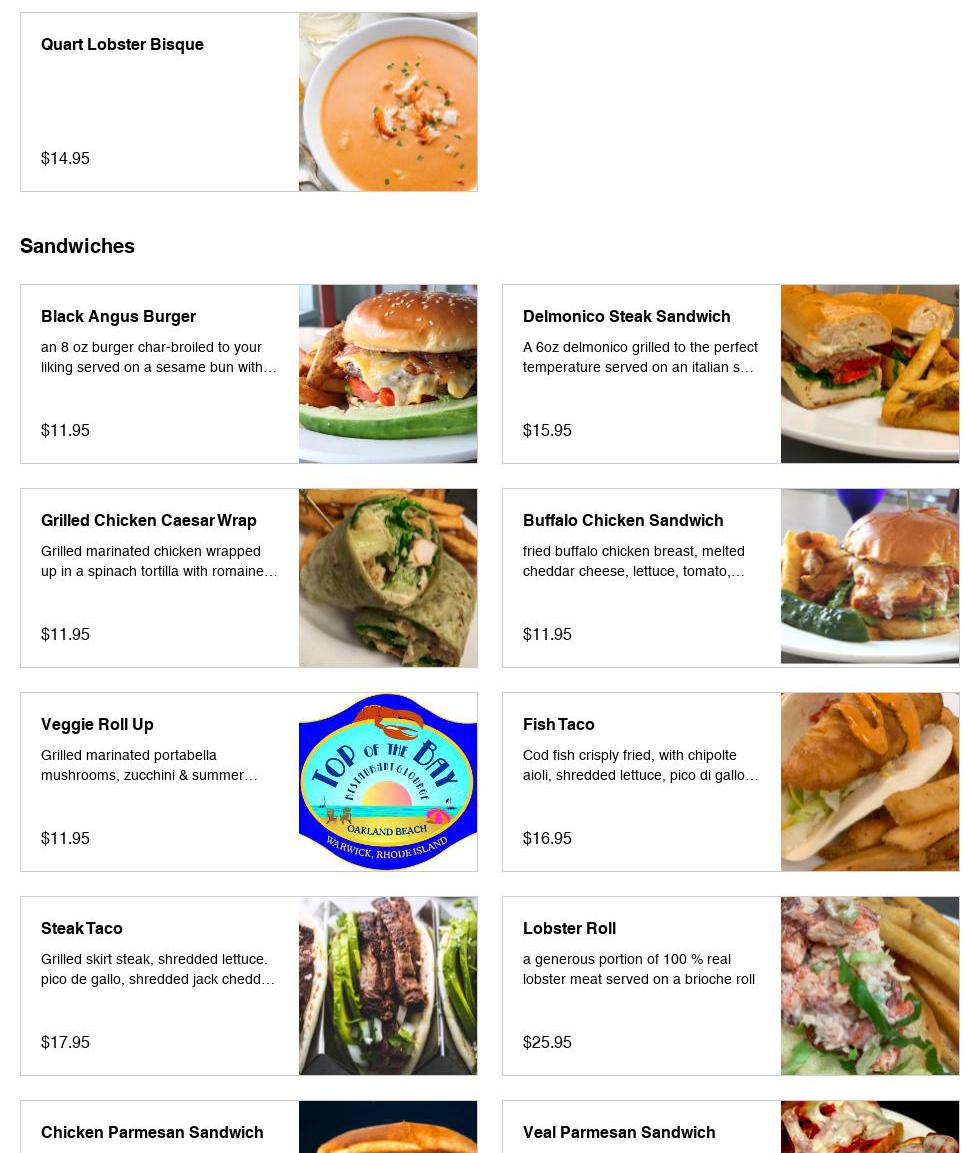This screenshot has height=1153, width=965.
Task: Open the Veggie Roll Up card
Action: [248, 782]
